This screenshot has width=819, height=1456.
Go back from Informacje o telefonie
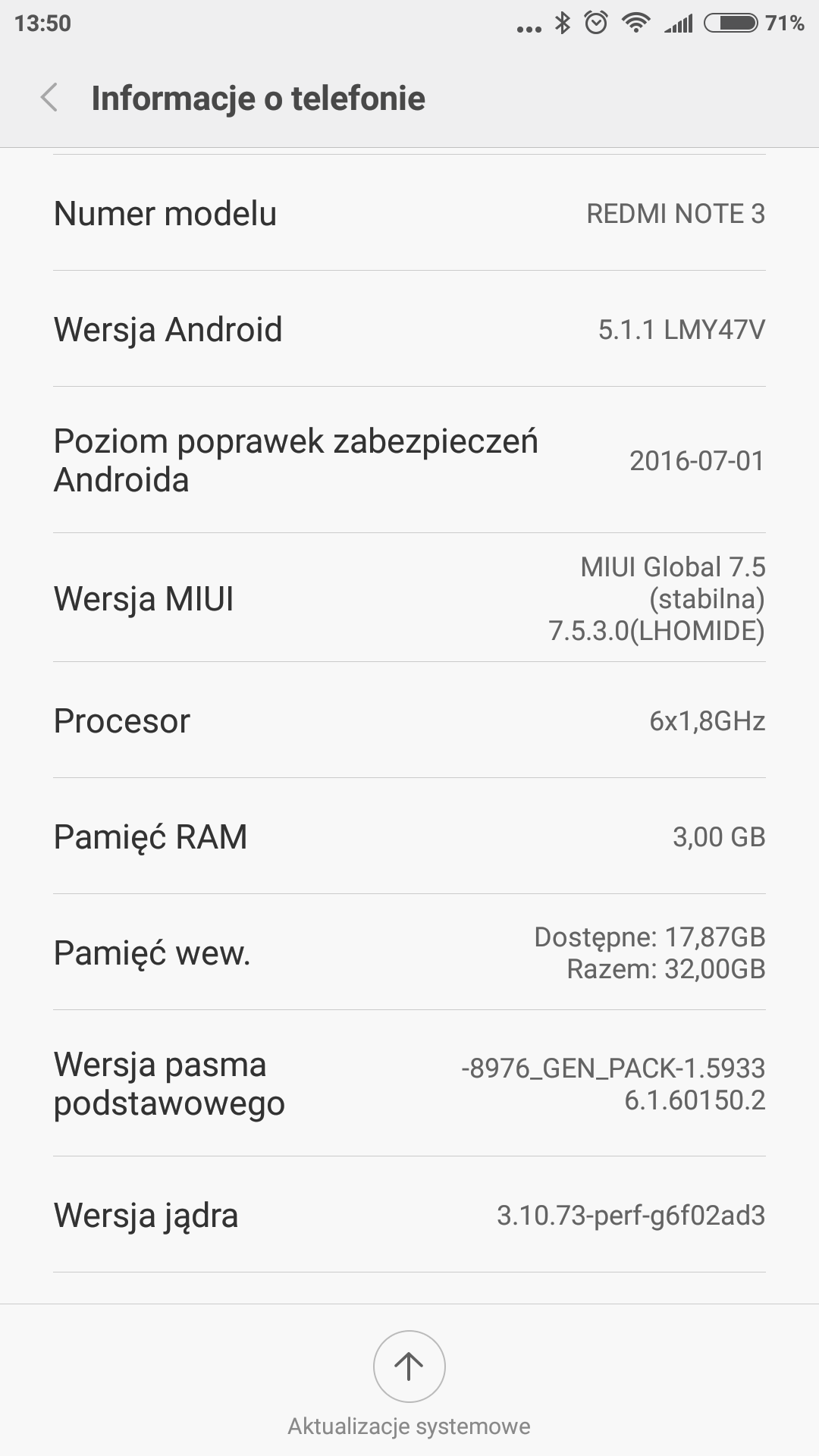(x=50, y=99)
